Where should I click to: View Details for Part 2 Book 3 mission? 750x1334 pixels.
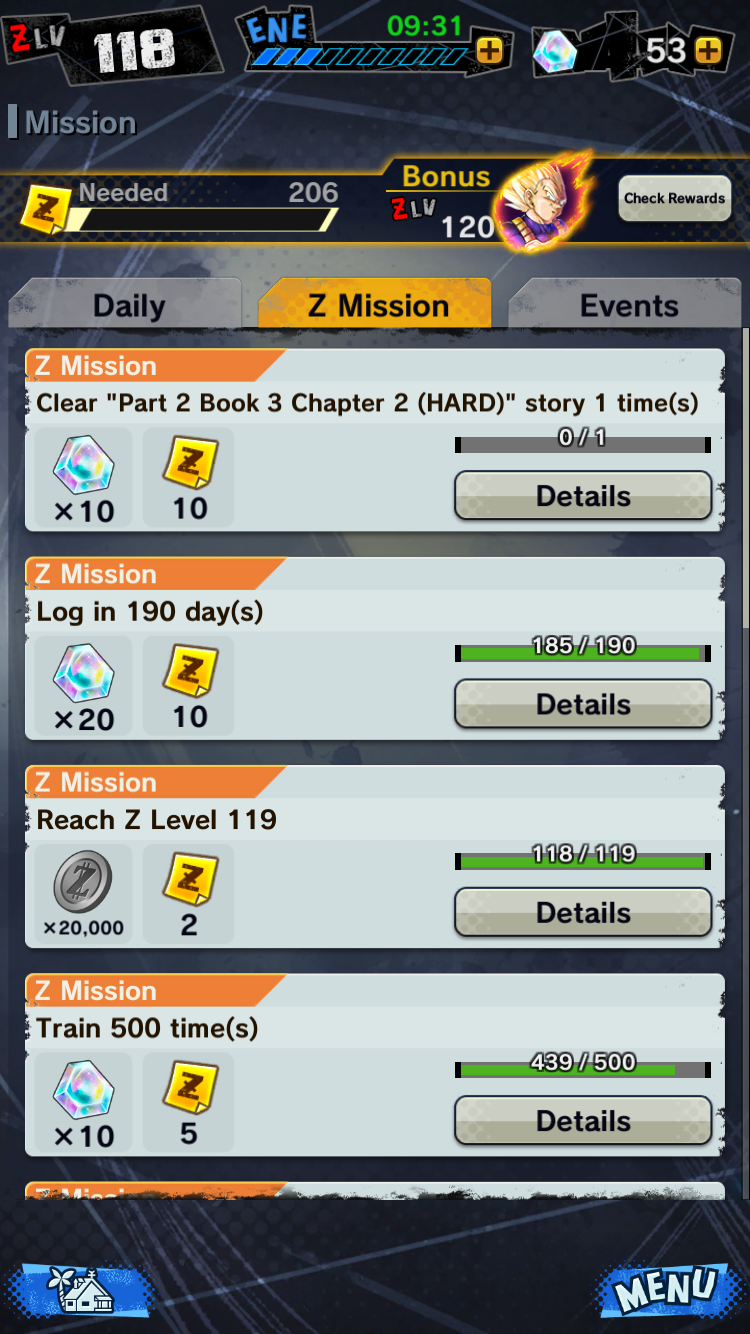(583, 496)
